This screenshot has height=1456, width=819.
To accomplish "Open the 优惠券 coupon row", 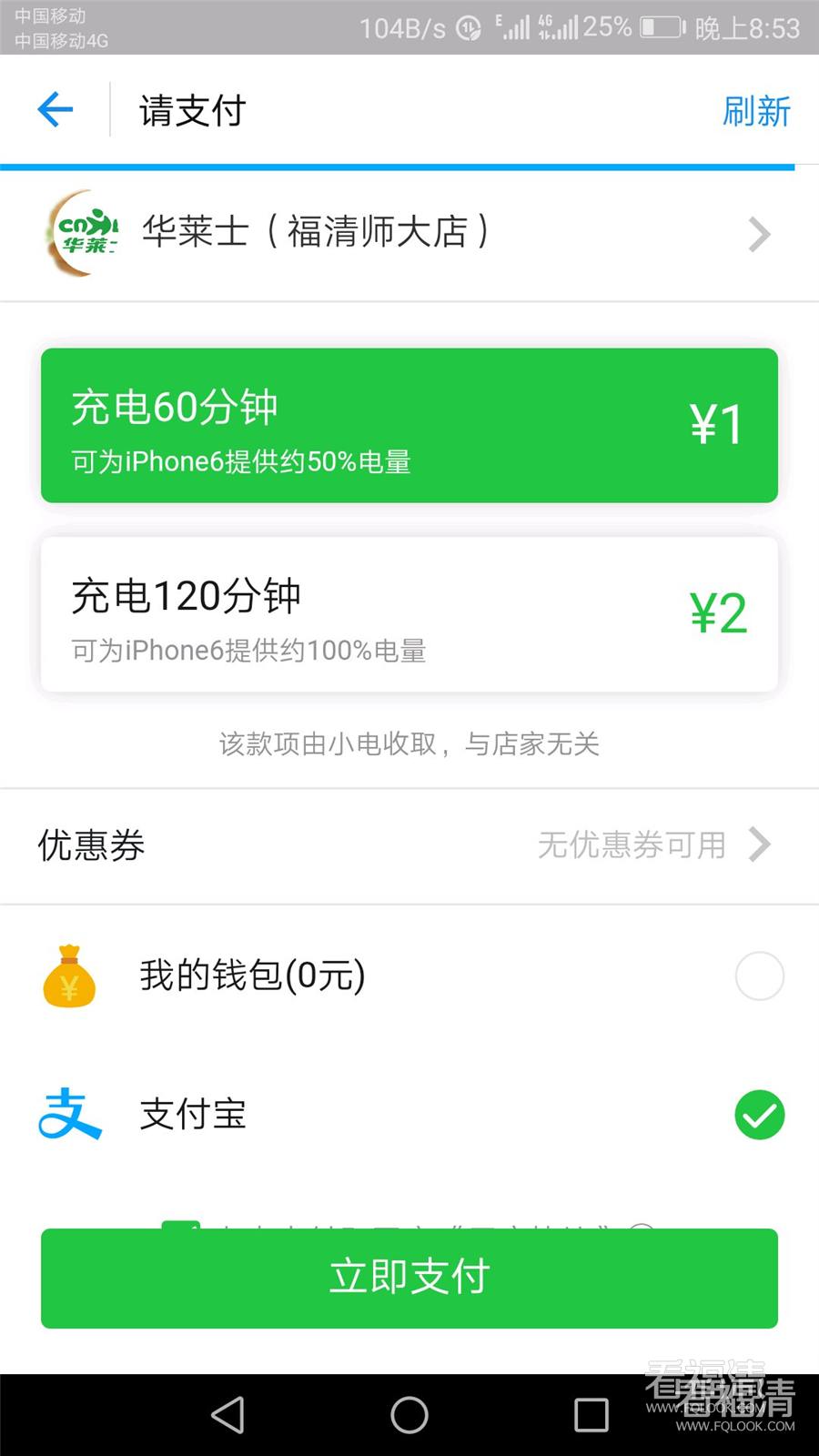I will point(409,845).
